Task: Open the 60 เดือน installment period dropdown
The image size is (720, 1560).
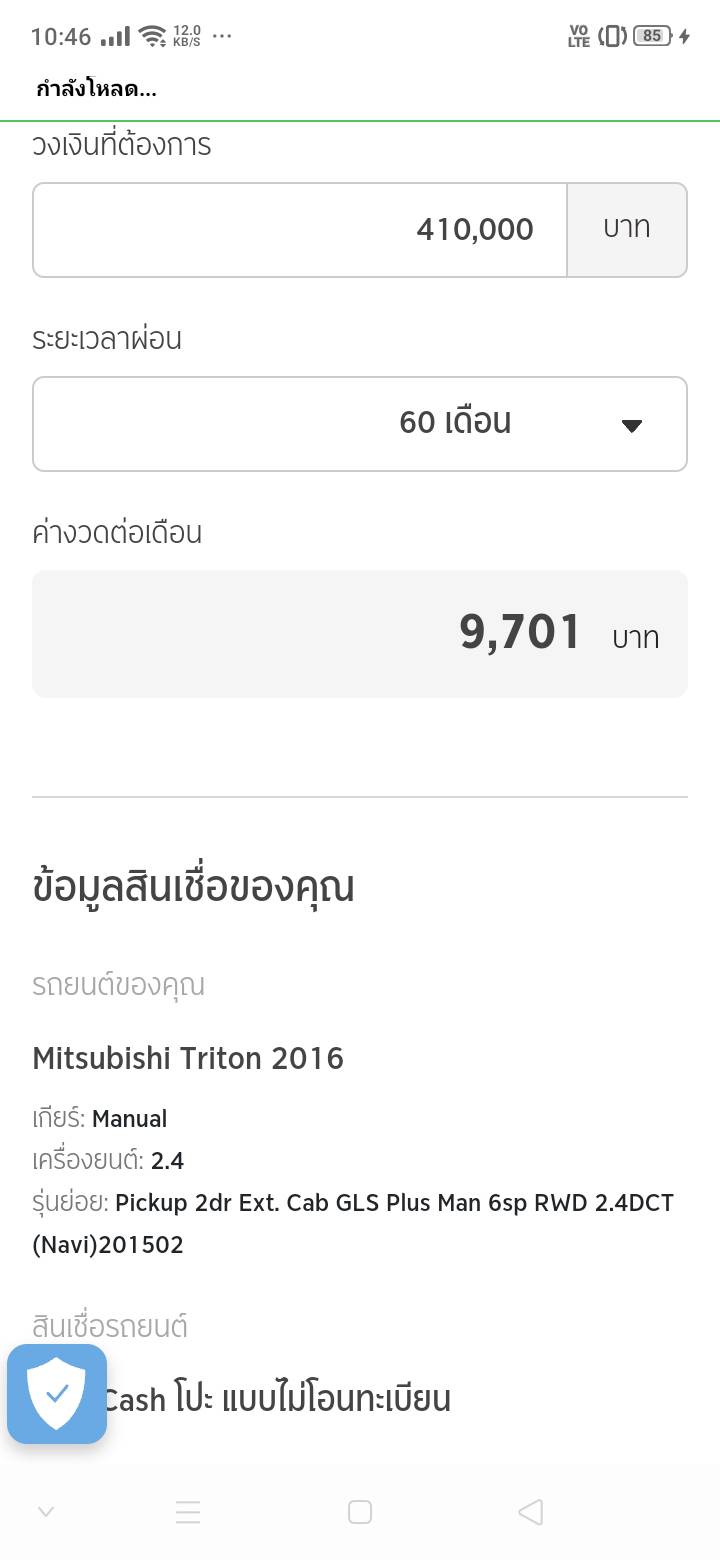Action: (360, 424)
